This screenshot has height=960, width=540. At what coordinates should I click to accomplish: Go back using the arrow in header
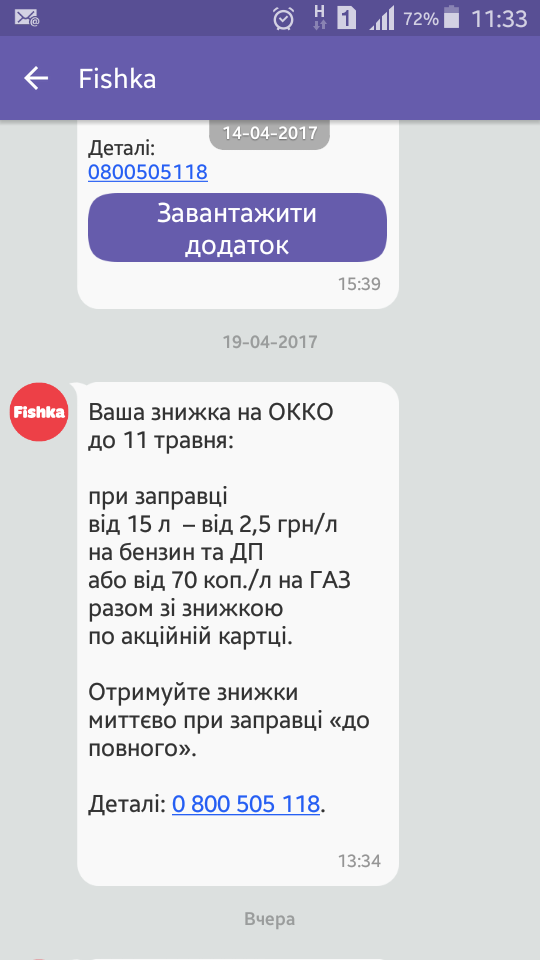(36, 78)
